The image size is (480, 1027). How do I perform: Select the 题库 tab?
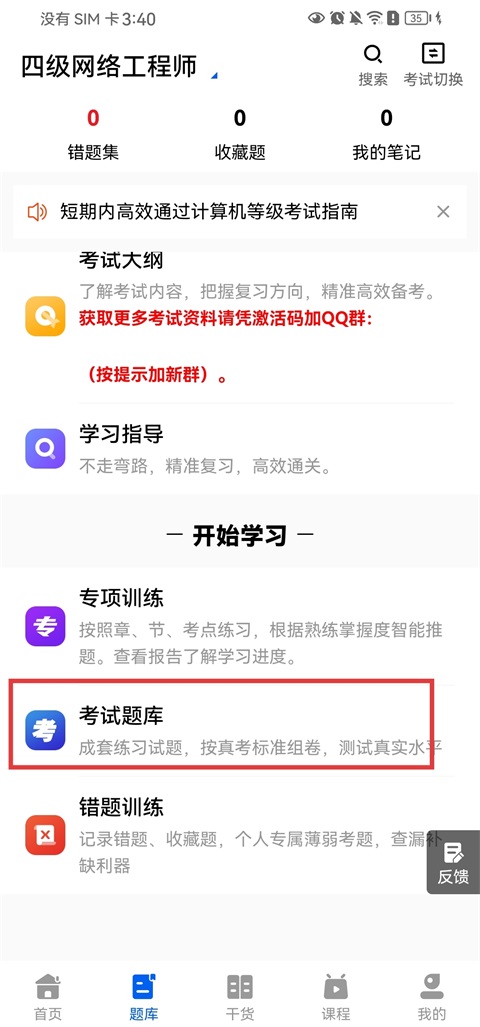pyautogui.click(x=144, y=997)
